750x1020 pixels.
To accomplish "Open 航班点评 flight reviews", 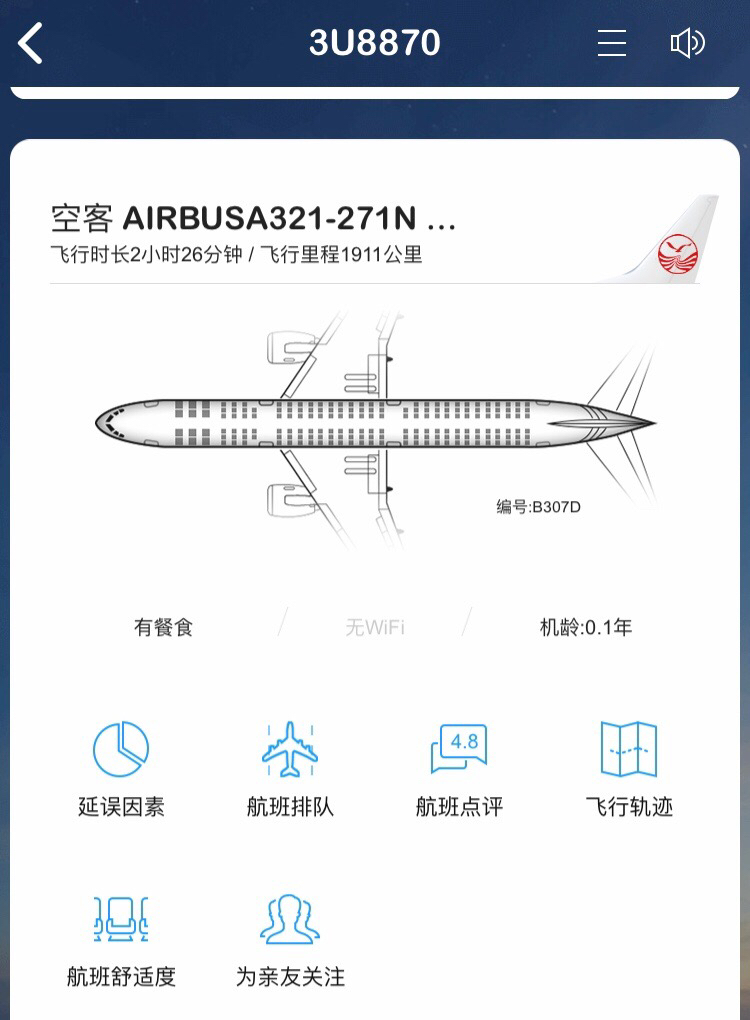I will [x=459, y=768].
